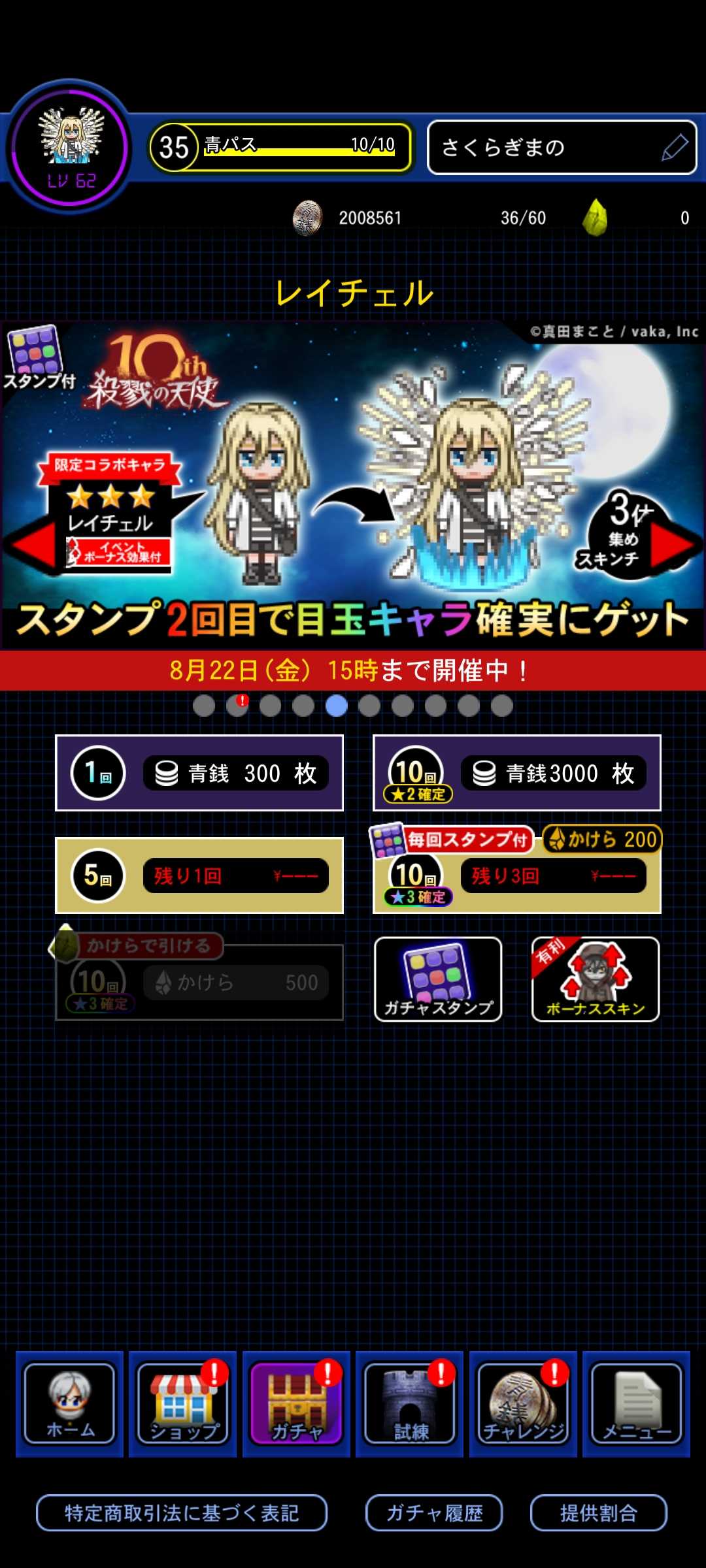The width and height of the screenshot is (706, 1568).
Task: Open the player avatar profile
Action: tap(70, 148)
